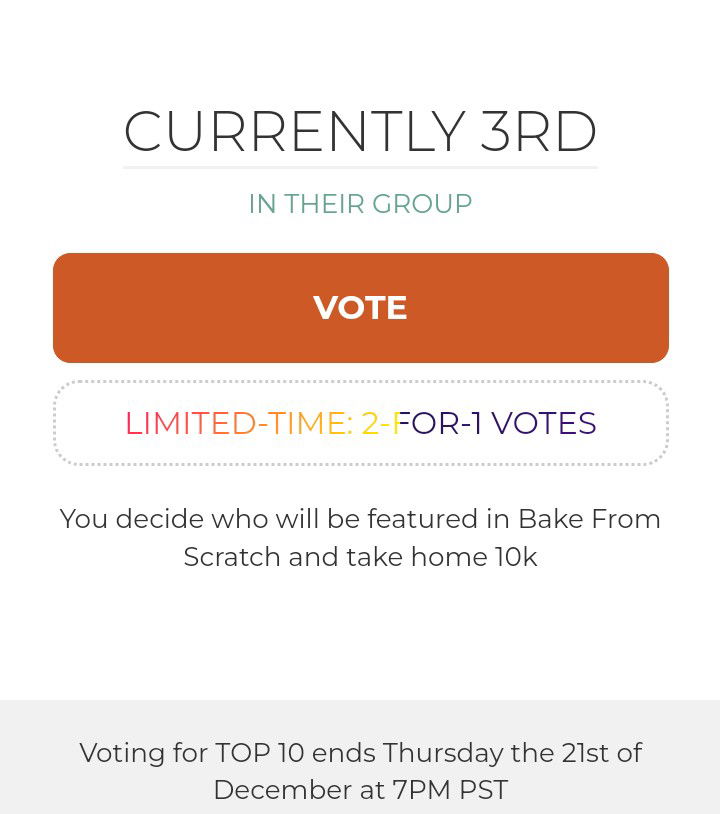Select the LIMITED-TIME label
Screen dimensions: 720x814
[x=240, y=423]
